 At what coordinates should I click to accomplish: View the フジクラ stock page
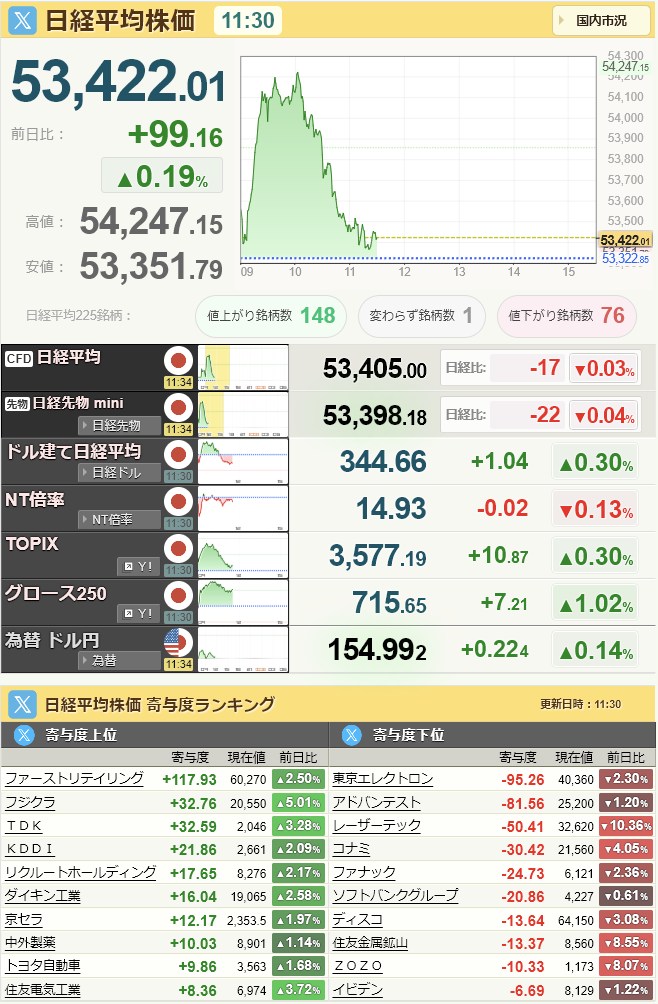[32, 802]
